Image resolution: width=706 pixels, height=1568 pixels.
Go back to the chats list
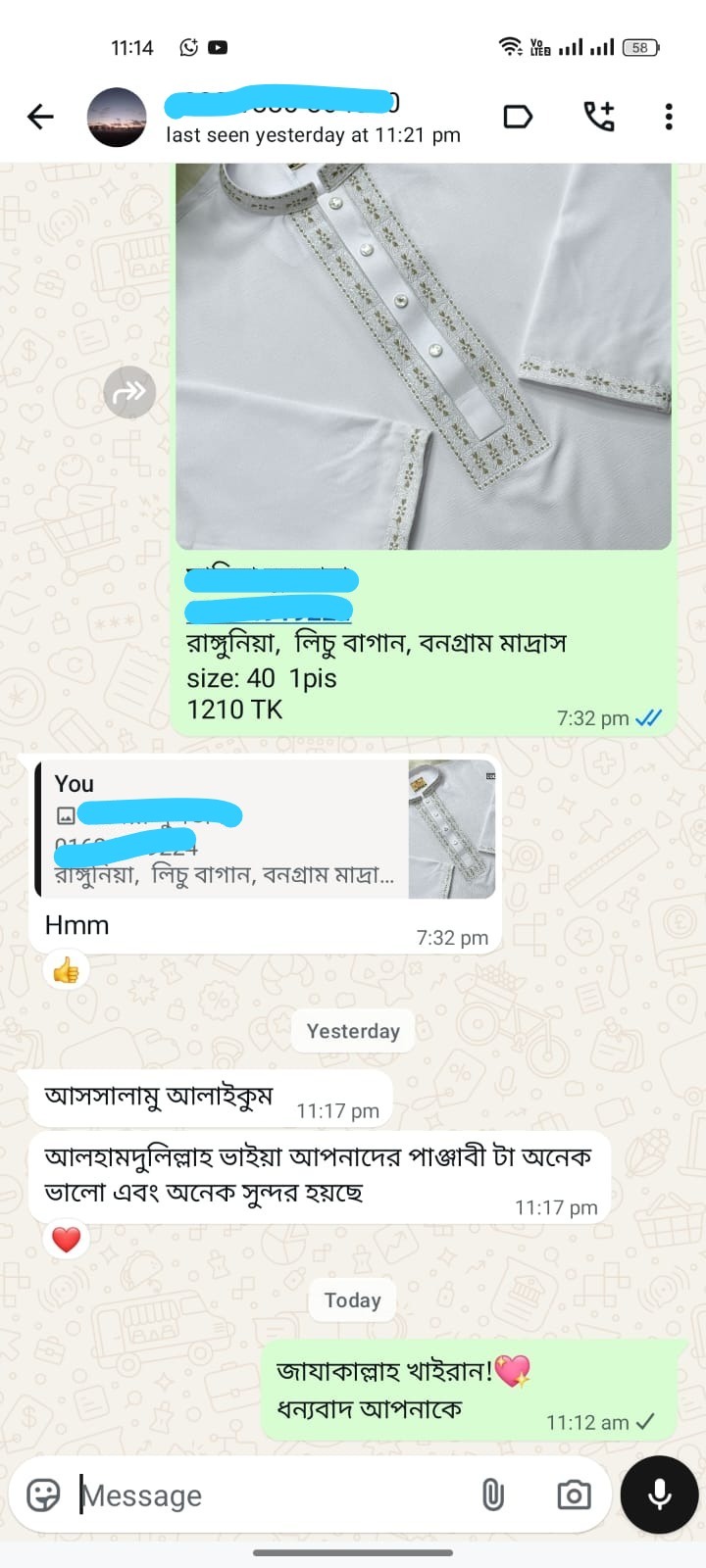(x=40, y=118)
